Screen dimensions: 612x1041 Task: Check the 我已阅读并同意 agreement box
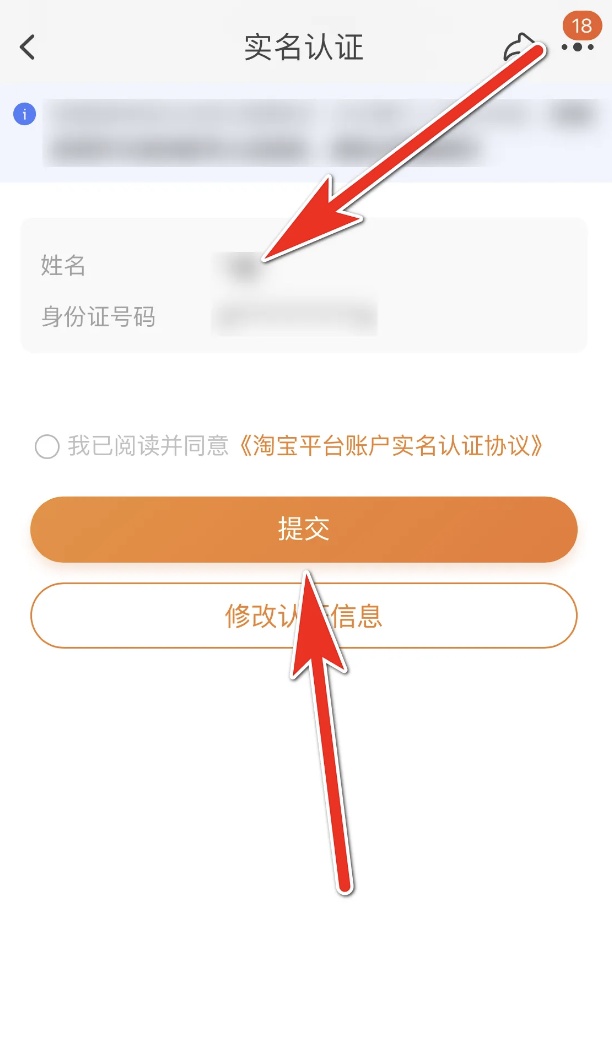tap(47, 446)
